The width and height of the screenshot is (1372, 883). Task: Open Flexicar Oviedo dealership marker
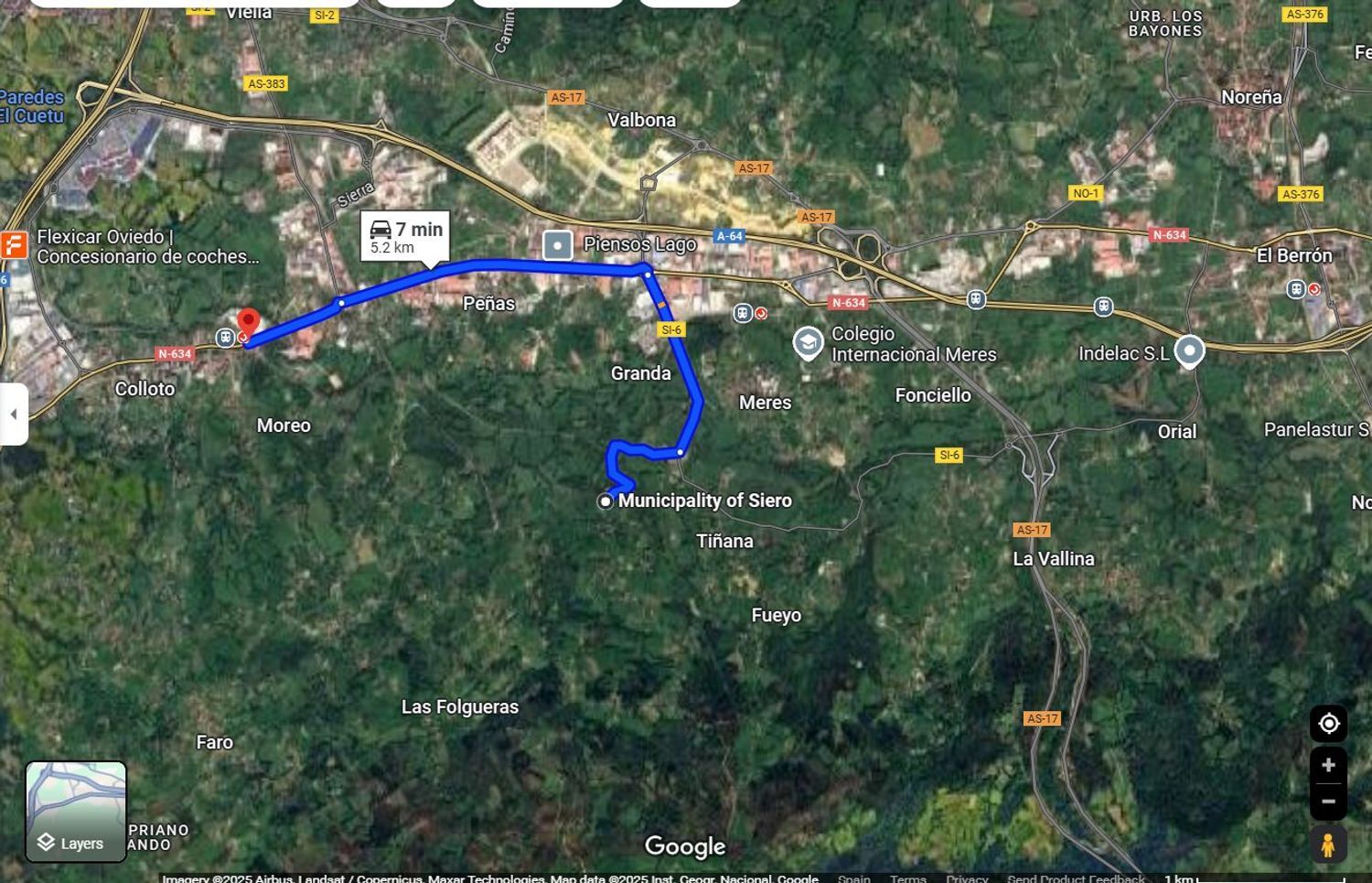coord(14,245)
